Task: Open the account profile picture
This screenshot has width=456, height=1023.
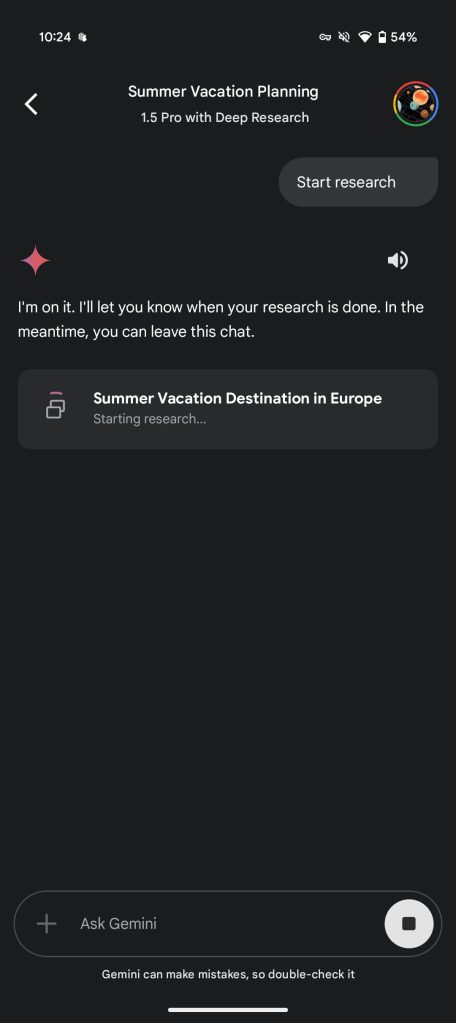Action: [416, 104]
